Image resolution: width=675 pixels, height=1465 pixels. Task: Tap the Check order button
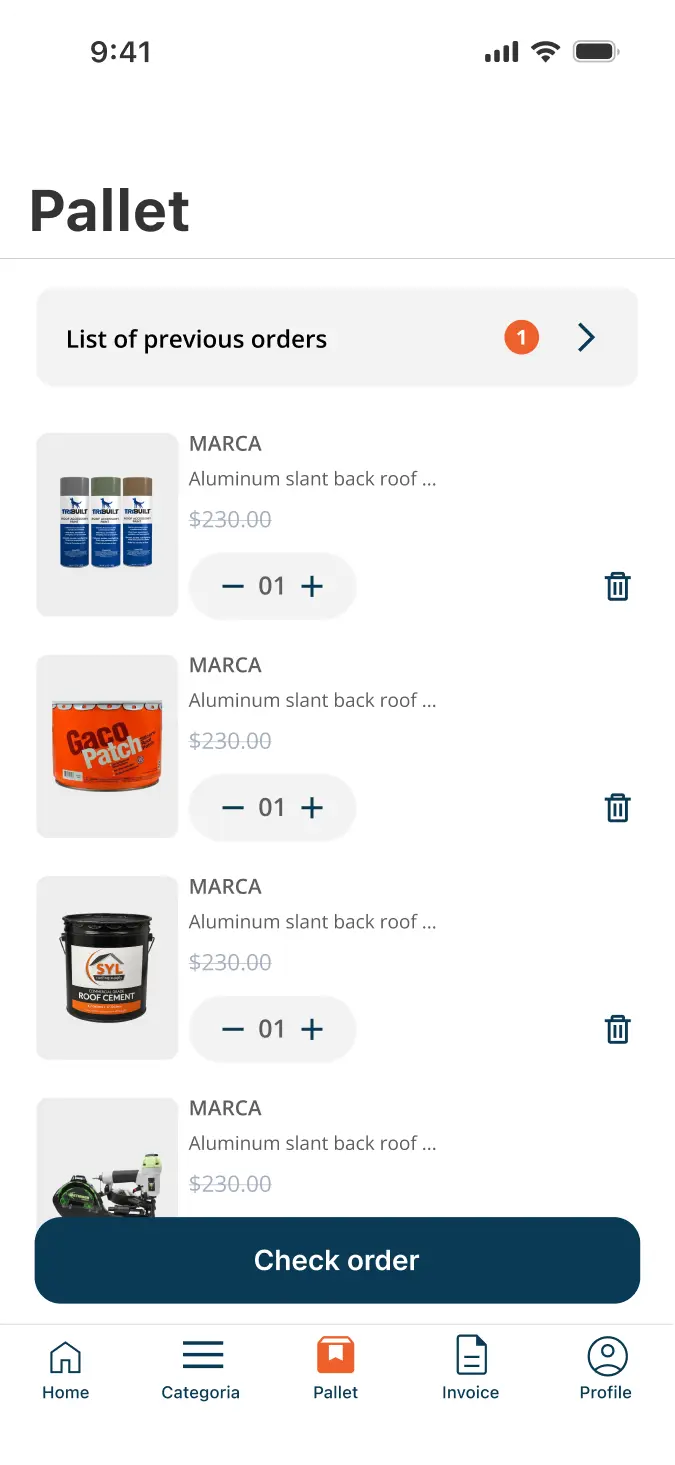(x=337, y=1260)
